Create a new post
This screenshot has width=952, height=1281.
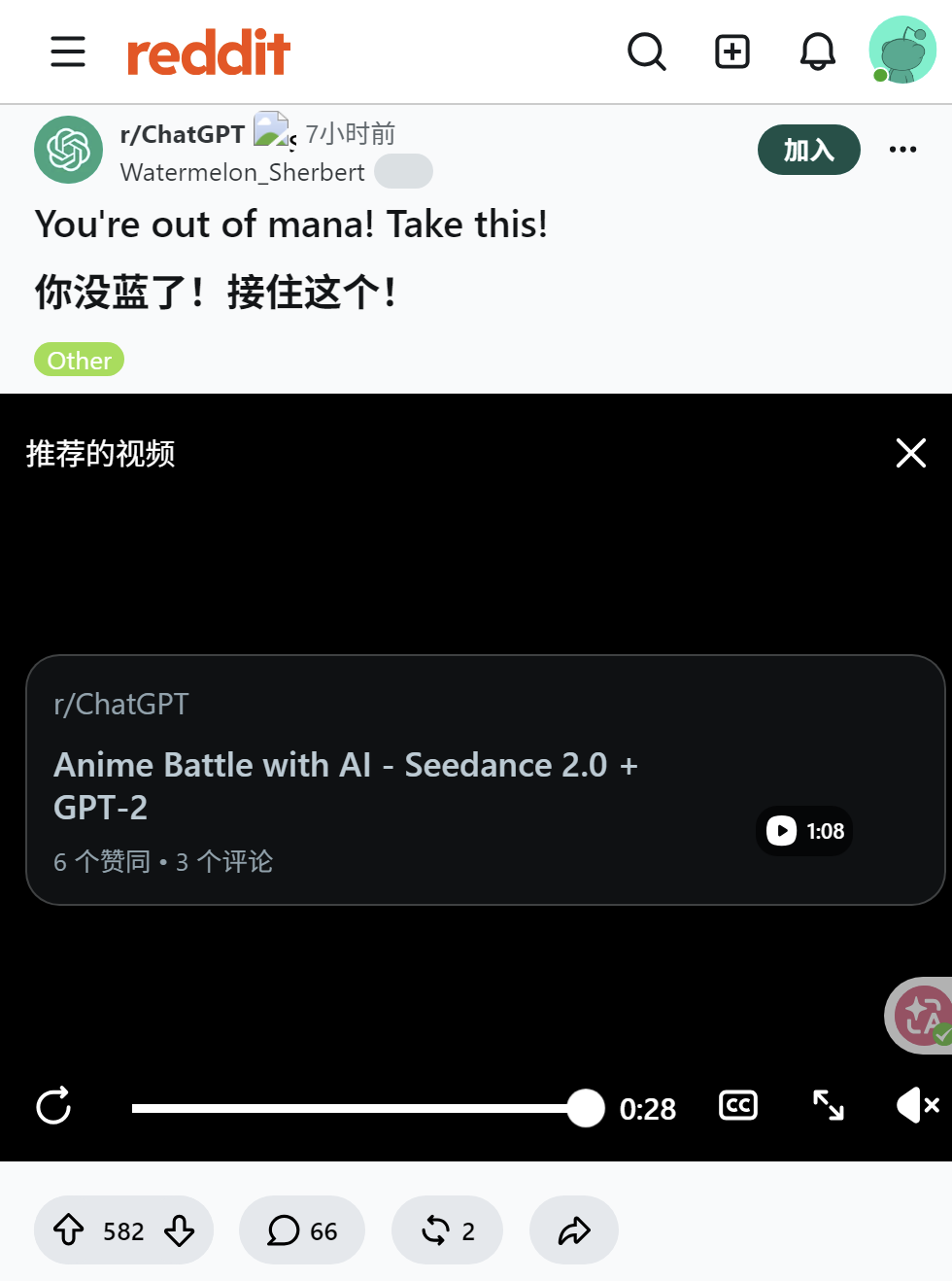pos(732,52)
